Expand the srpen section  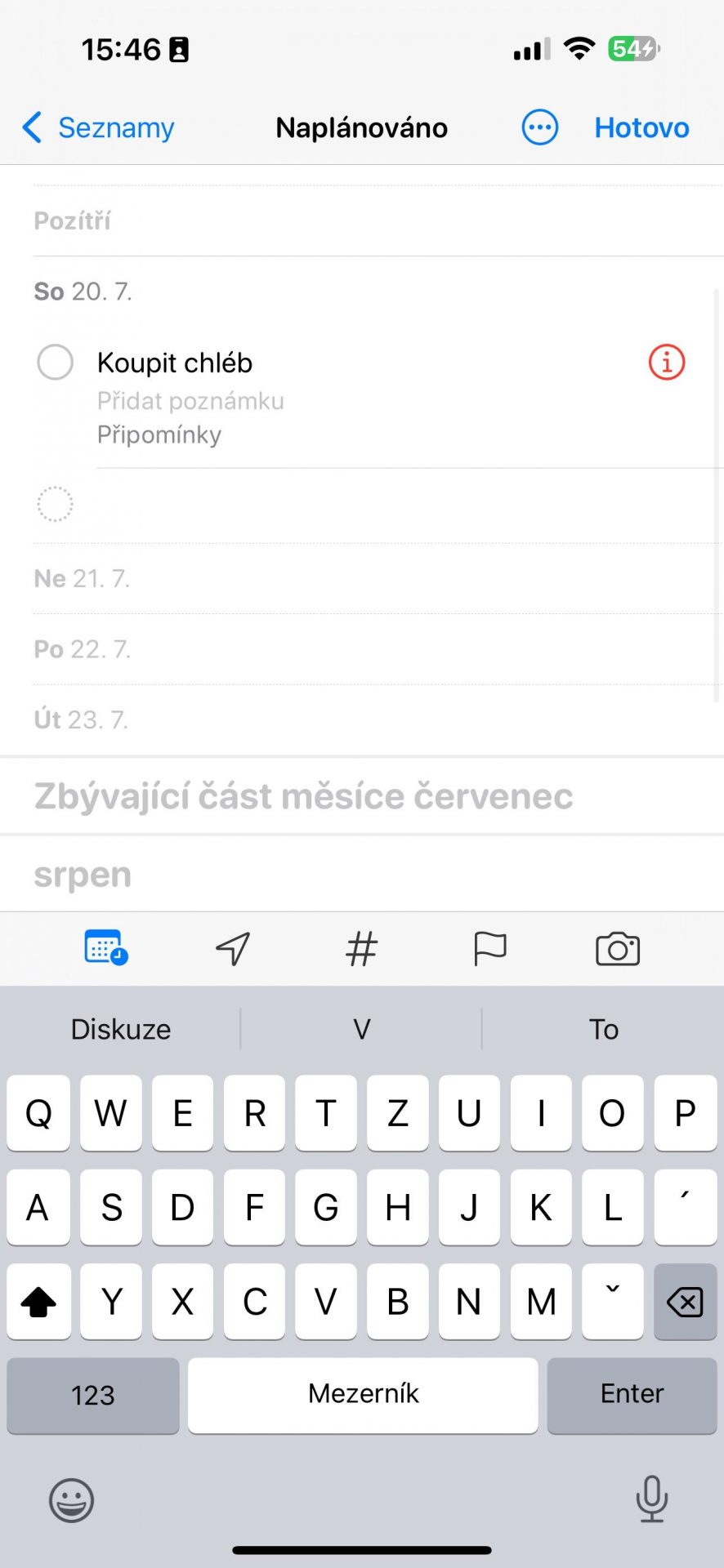(x=362, y=874)
